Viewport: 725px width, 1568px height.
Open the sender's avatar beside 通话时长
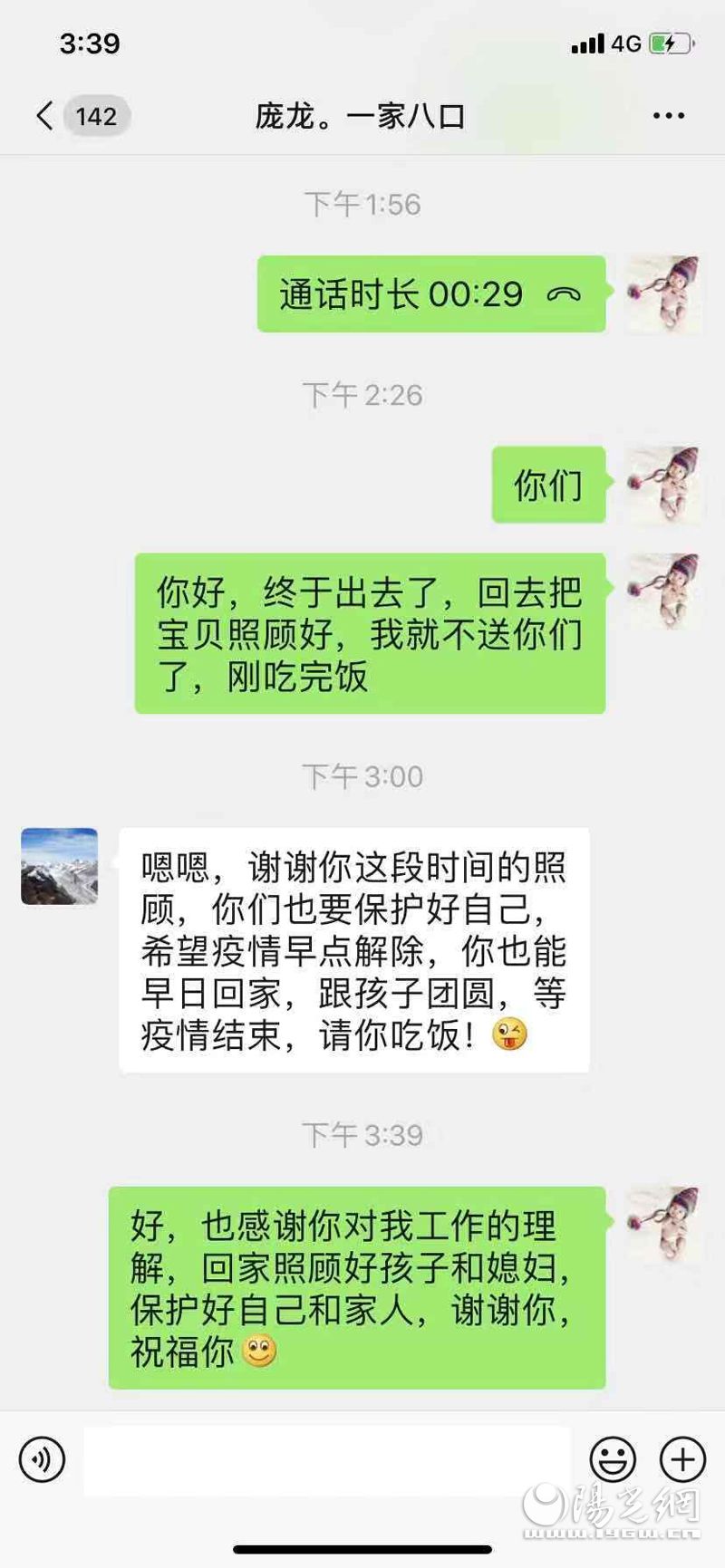tap(664, 294)
